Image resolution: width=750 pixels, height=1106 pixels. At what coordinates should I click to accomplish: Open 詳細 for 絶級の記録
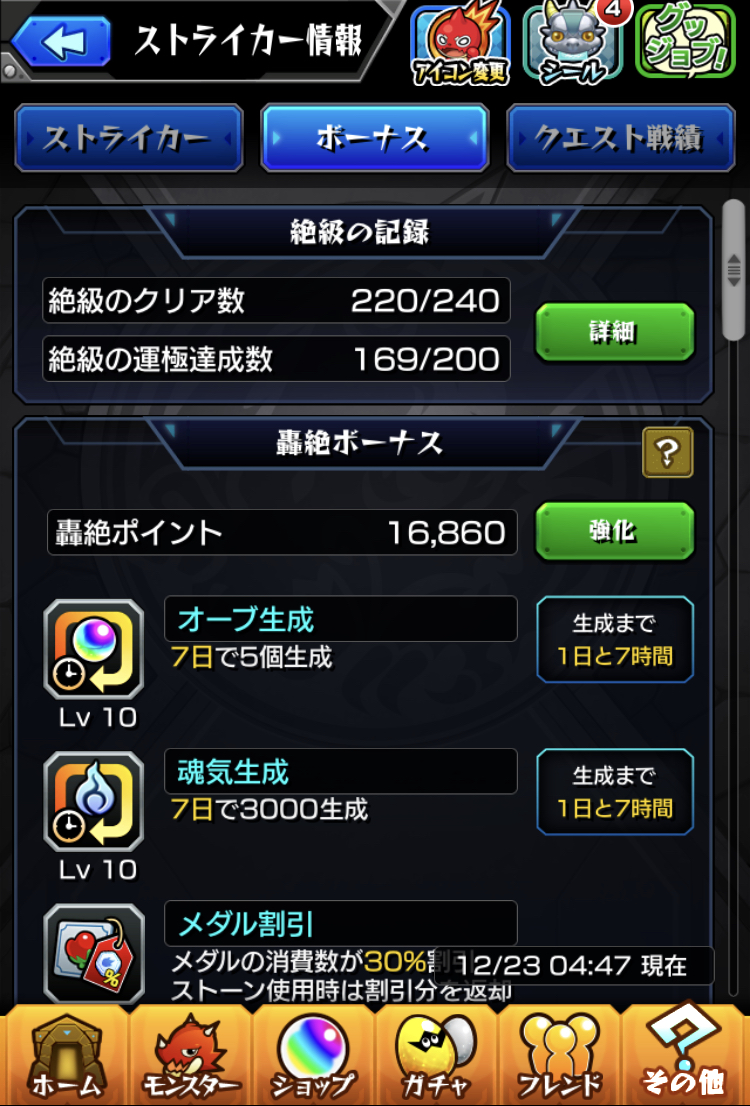614,332
